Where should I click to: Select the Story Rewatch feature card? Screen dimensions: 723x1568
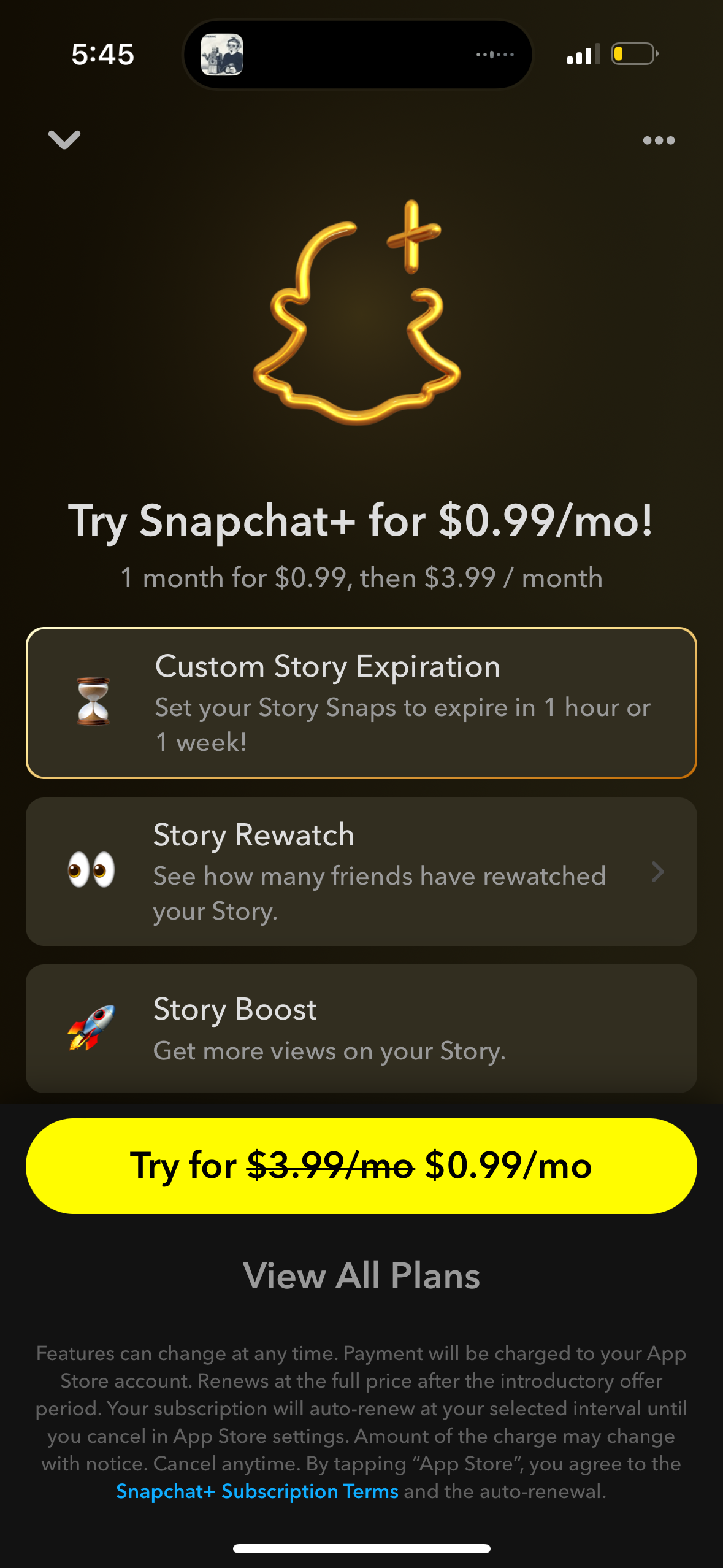[361, 871]
